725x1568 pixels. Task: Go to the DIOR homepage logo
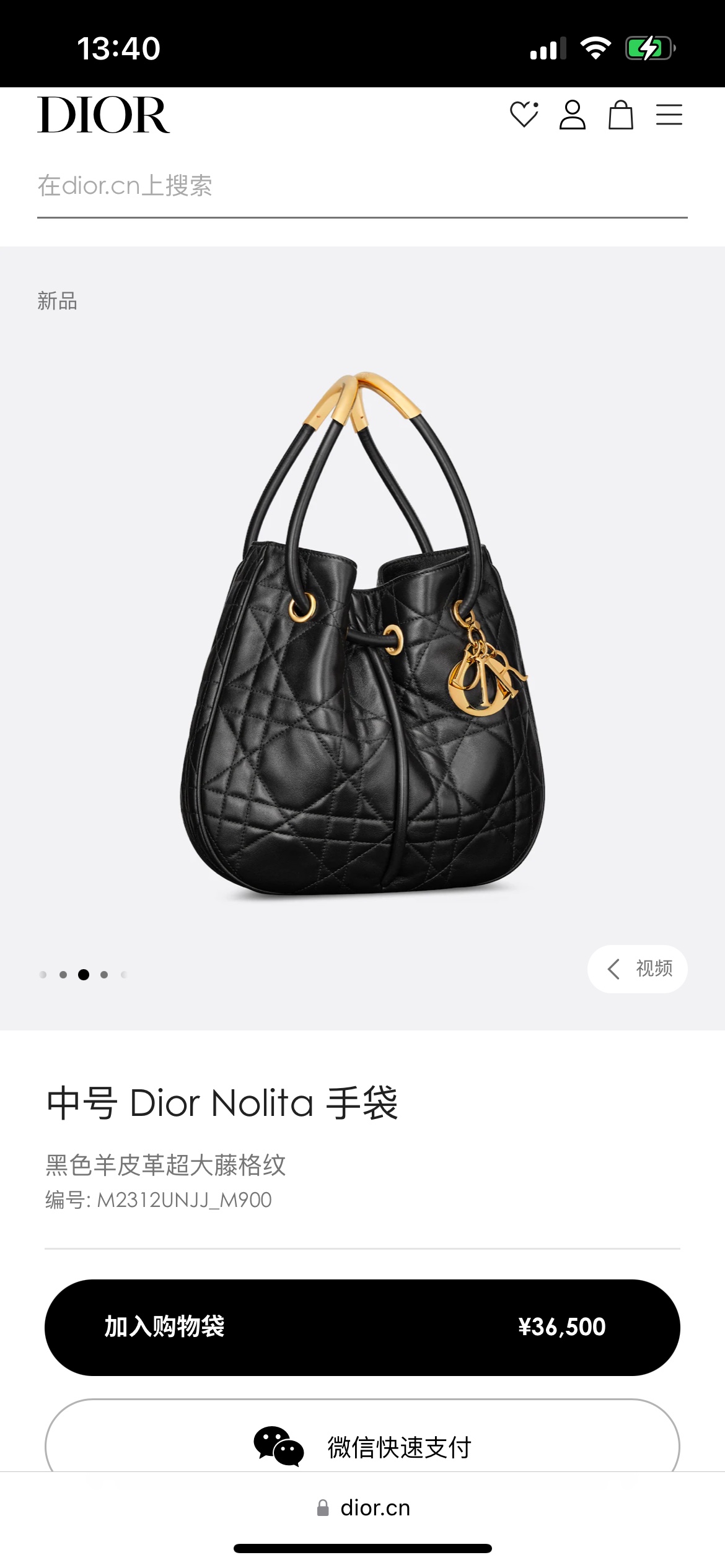coord(103,115)
